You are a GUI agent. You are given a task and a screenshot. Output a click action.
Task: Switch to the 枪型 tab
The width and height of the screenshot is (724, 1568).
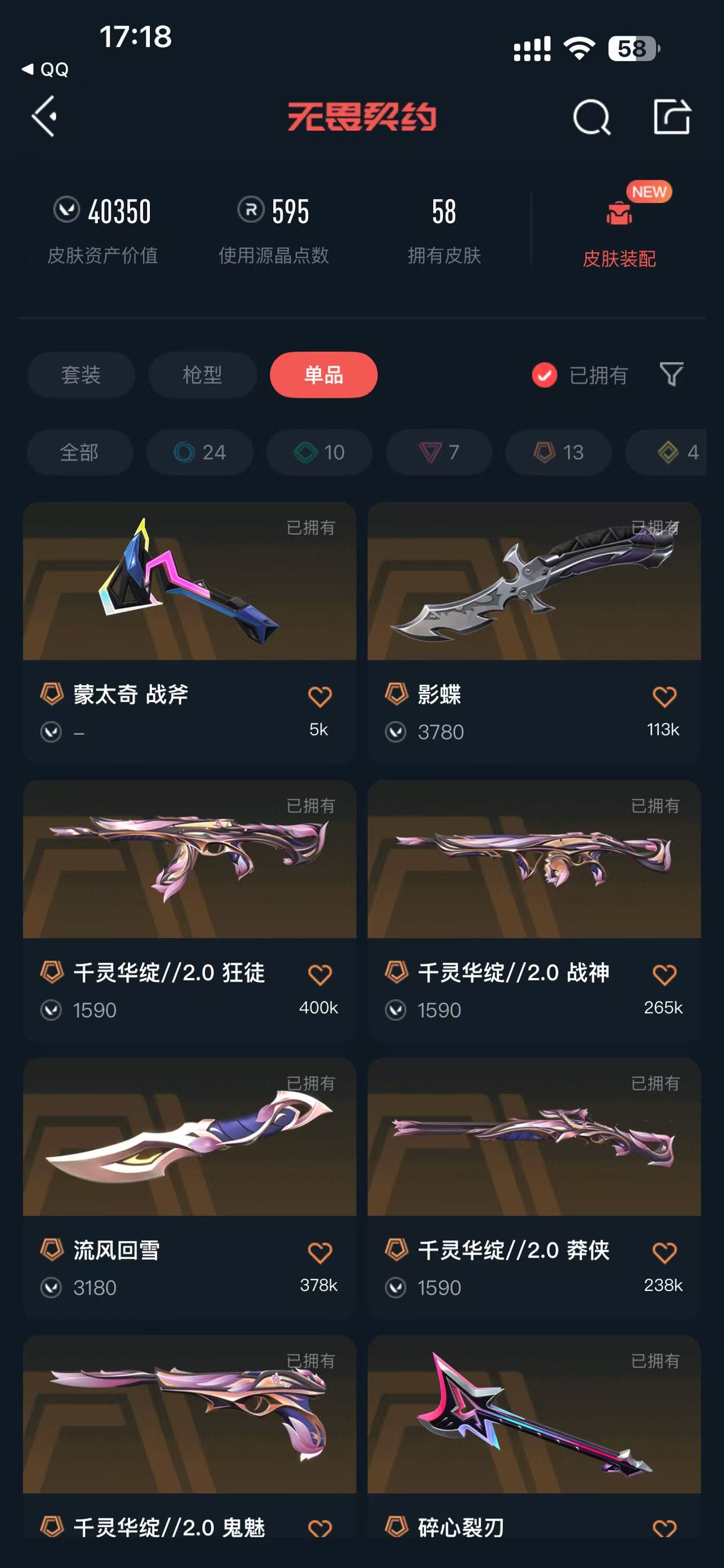(202, 374)
